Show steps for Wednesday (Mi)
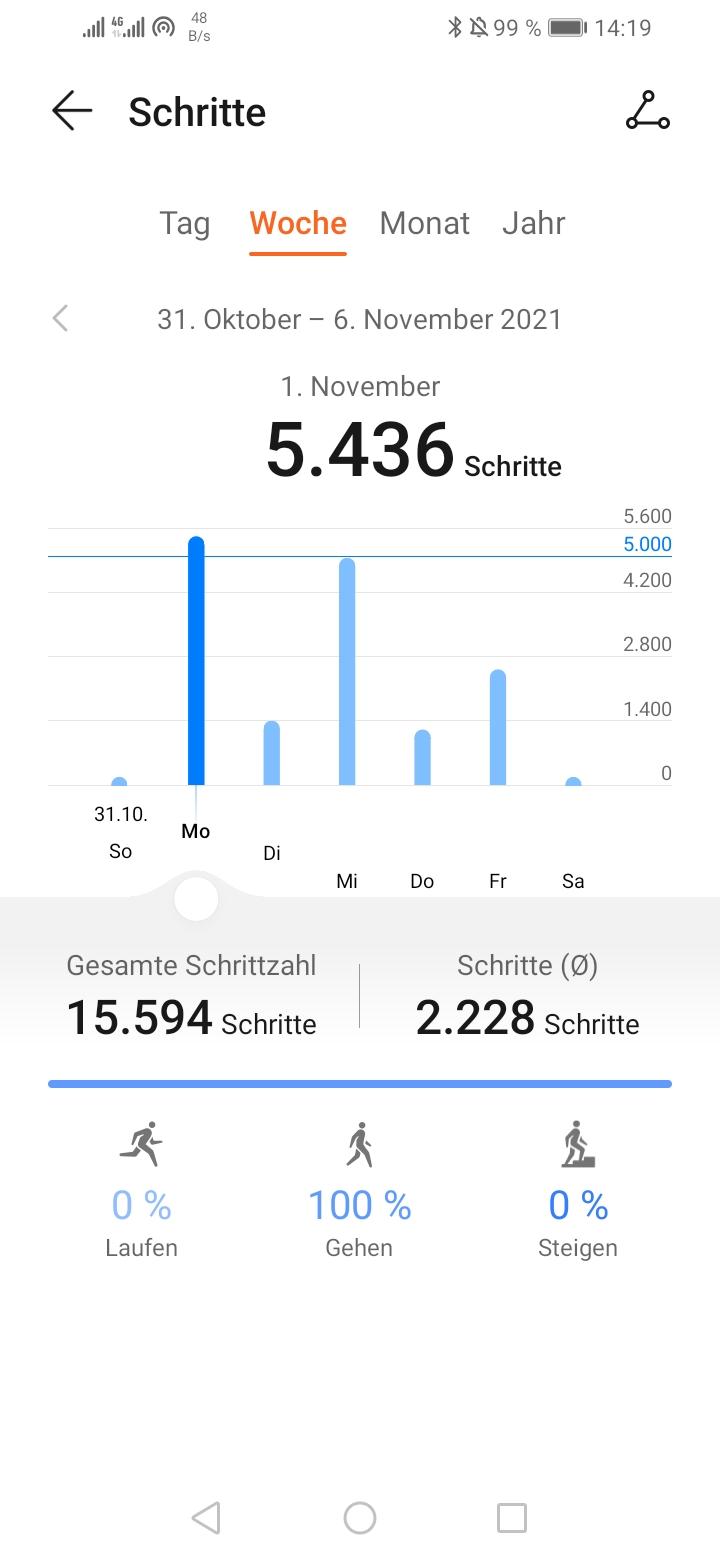 click(347, 672)
